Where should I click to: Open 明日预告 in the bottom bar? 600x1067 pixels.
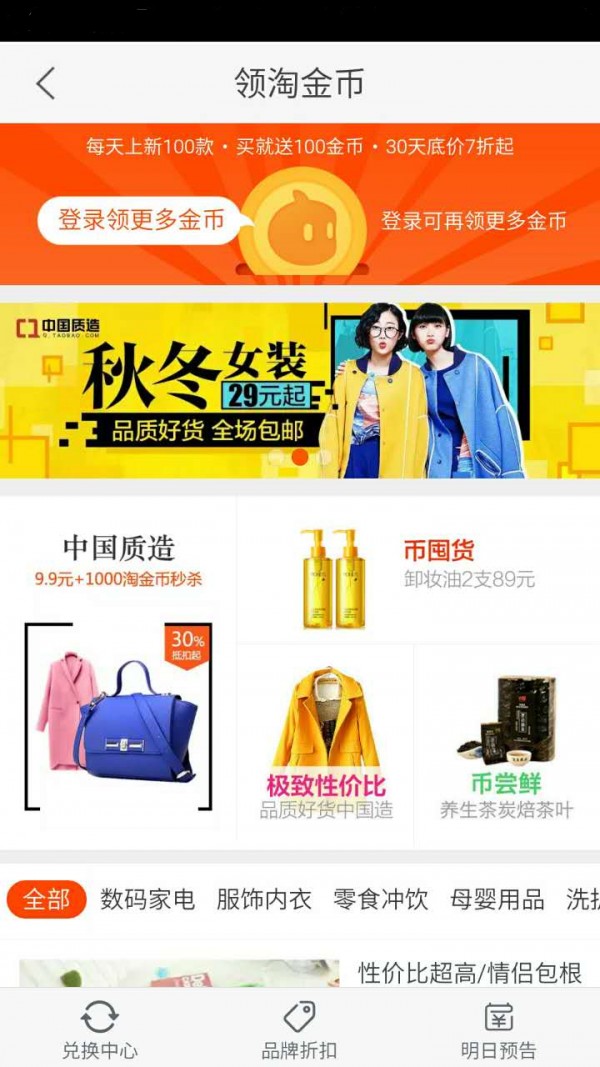pos(498,1030)
